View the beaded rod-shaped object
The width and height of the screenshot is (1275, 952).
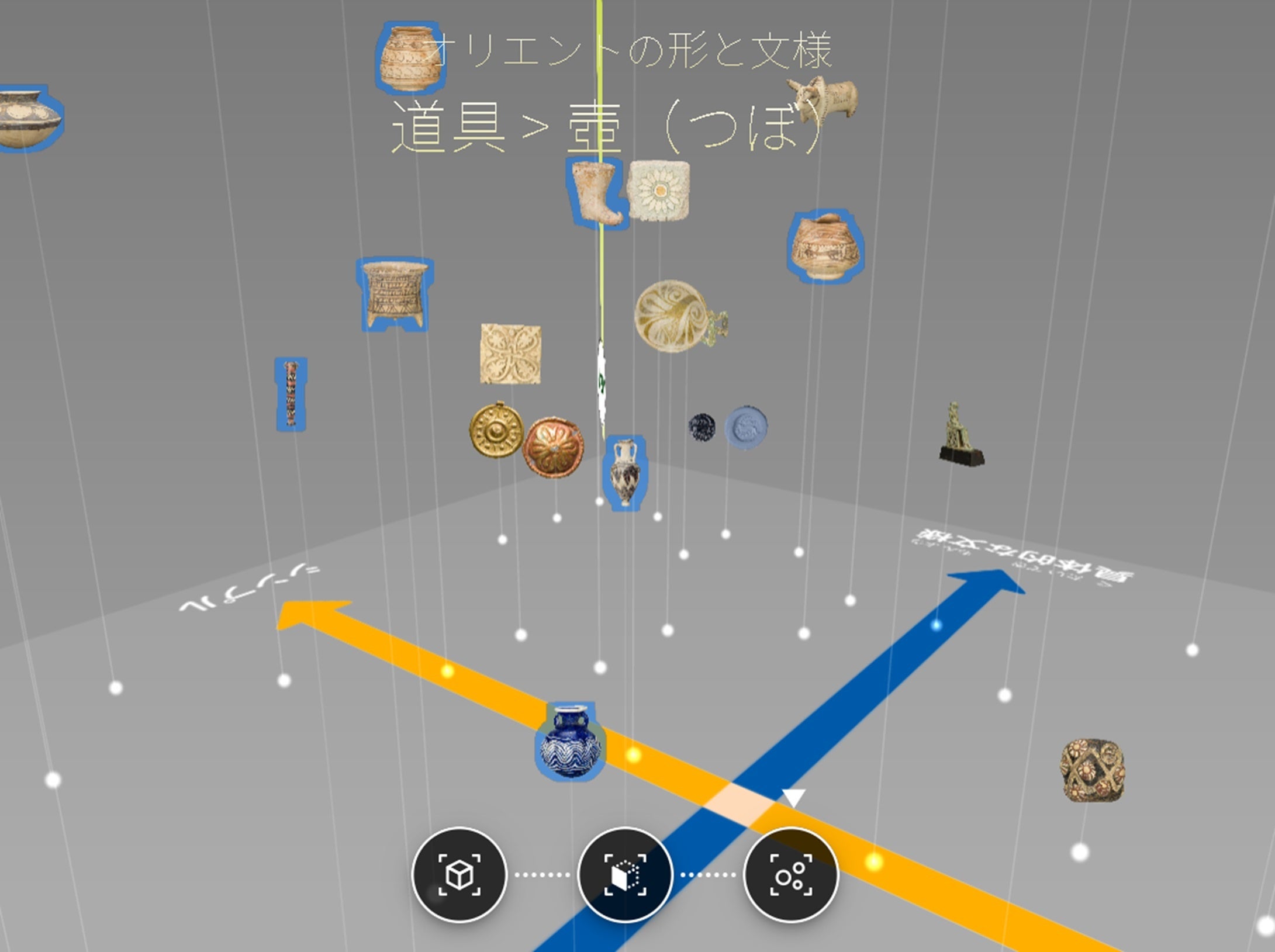pyautogui.click(x=291, y=394)
